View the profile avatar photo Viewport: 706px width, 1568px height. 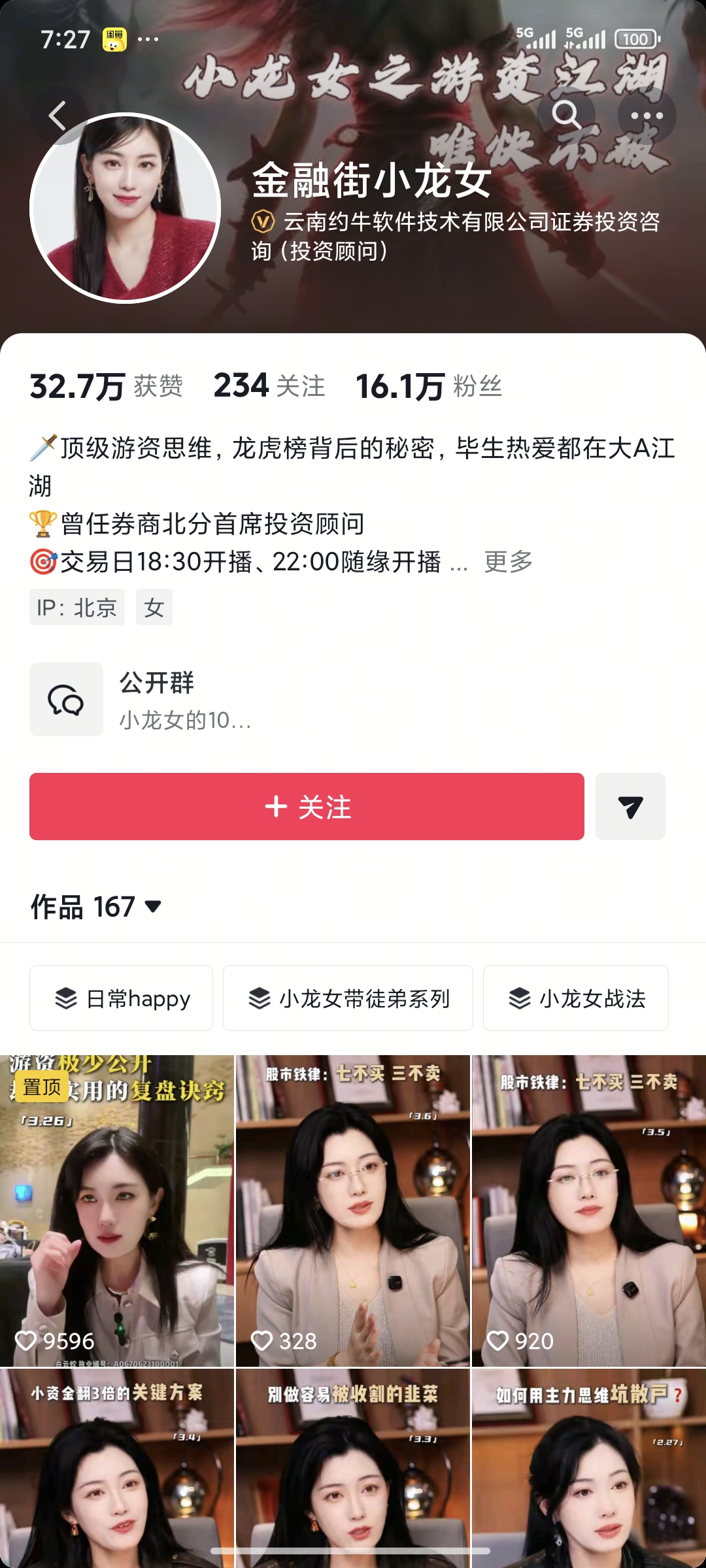[x=126, y=208]
